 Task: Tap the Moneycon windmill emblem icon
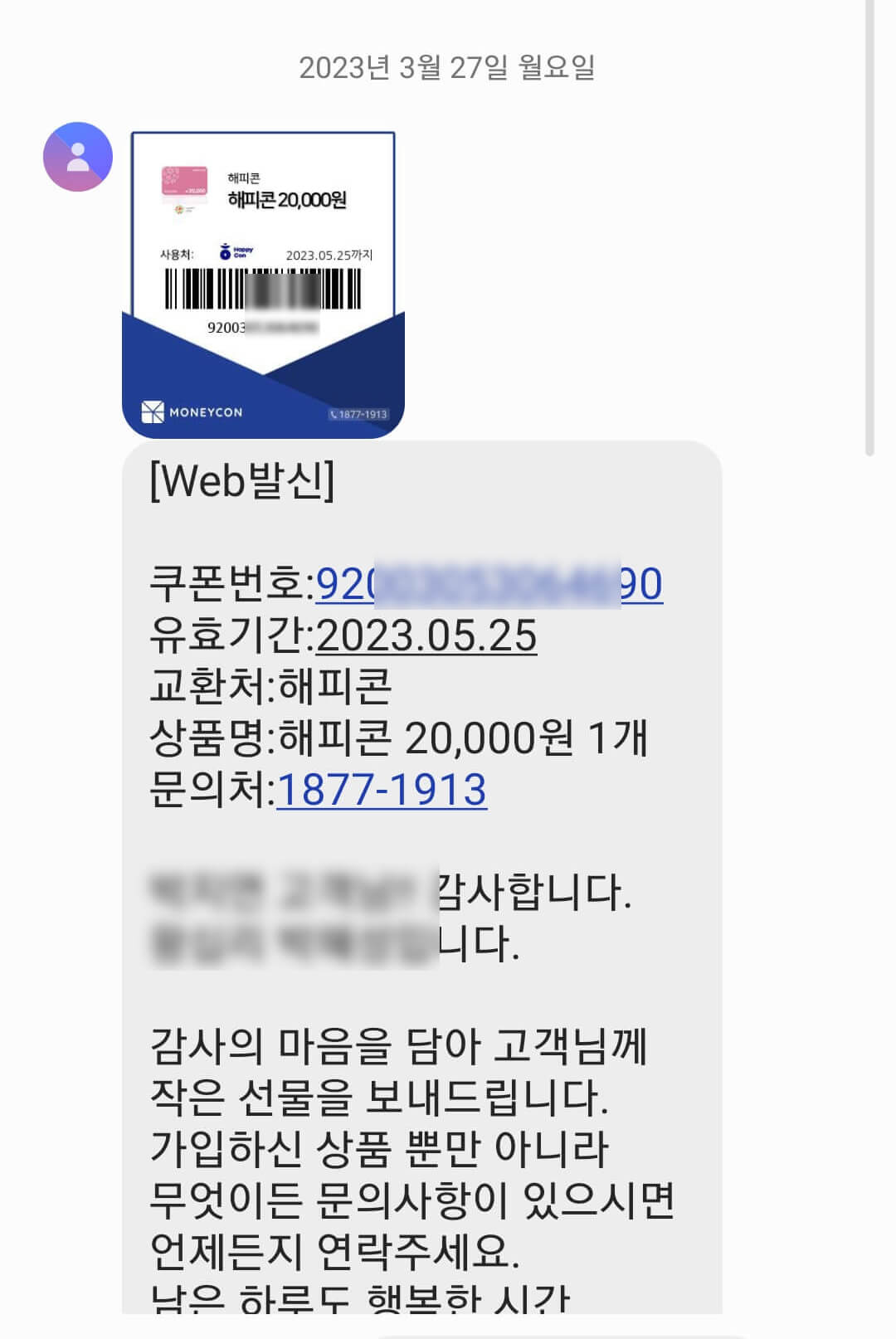[x=152, y=410]
